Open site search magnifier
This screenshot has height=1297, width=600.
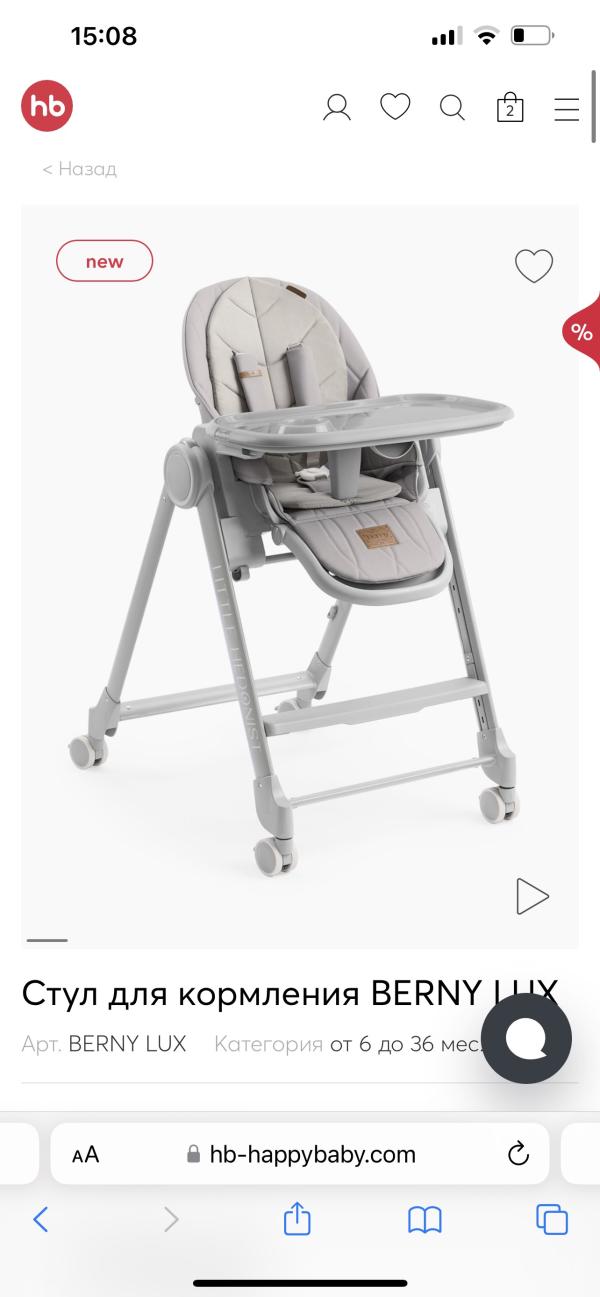coord(452,107)
